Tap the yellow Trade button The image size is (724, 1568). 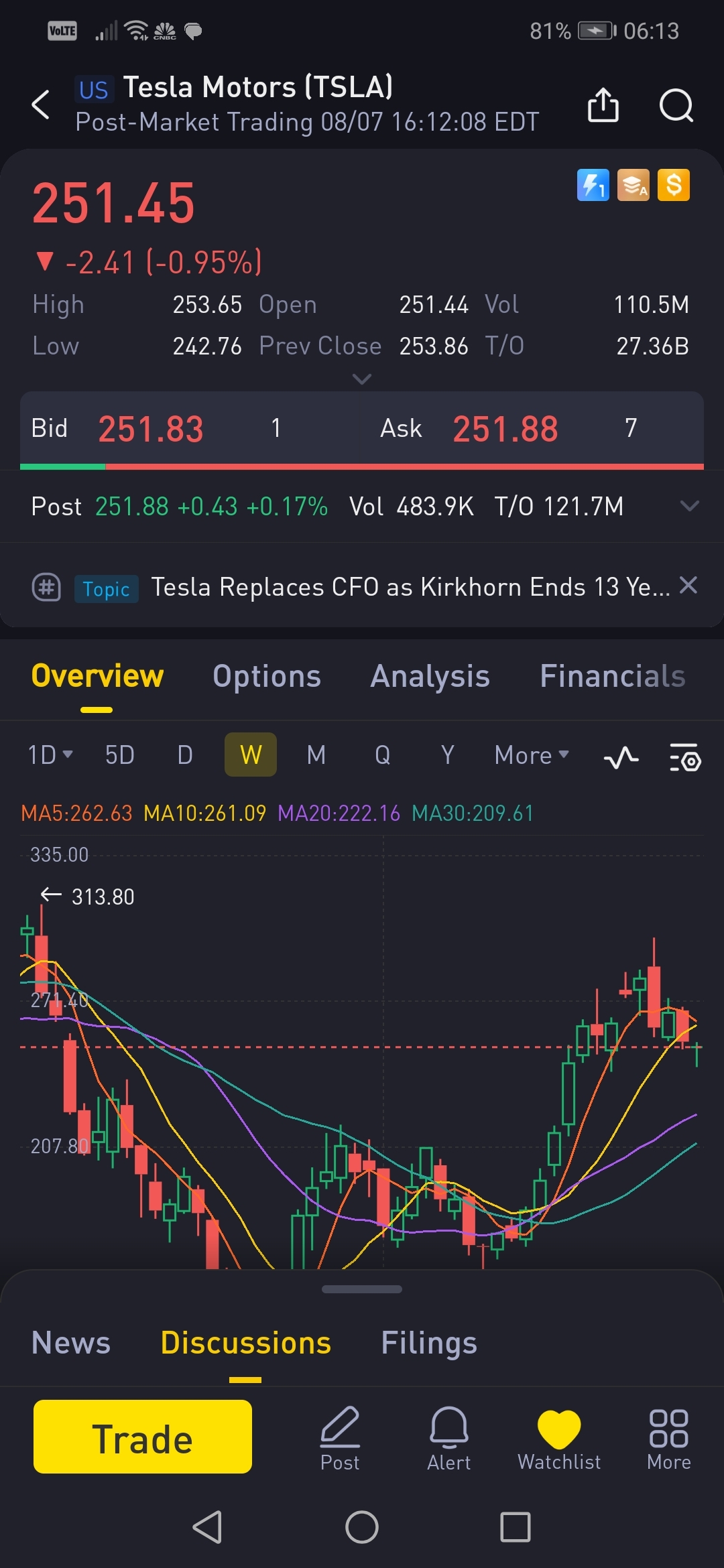click(143, 1437)
